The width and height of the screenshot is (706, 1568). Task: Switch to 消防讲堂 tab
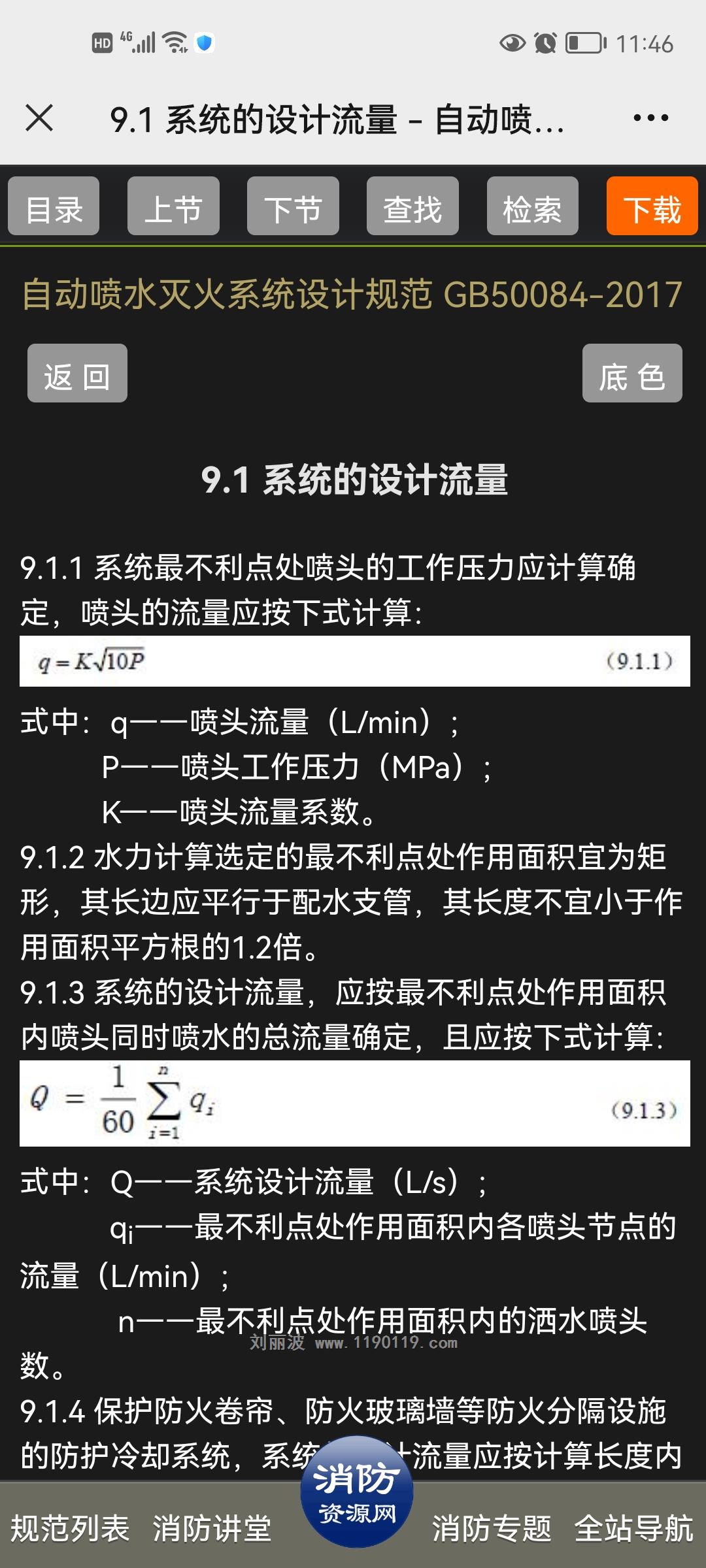click(x=212, y=1529)
